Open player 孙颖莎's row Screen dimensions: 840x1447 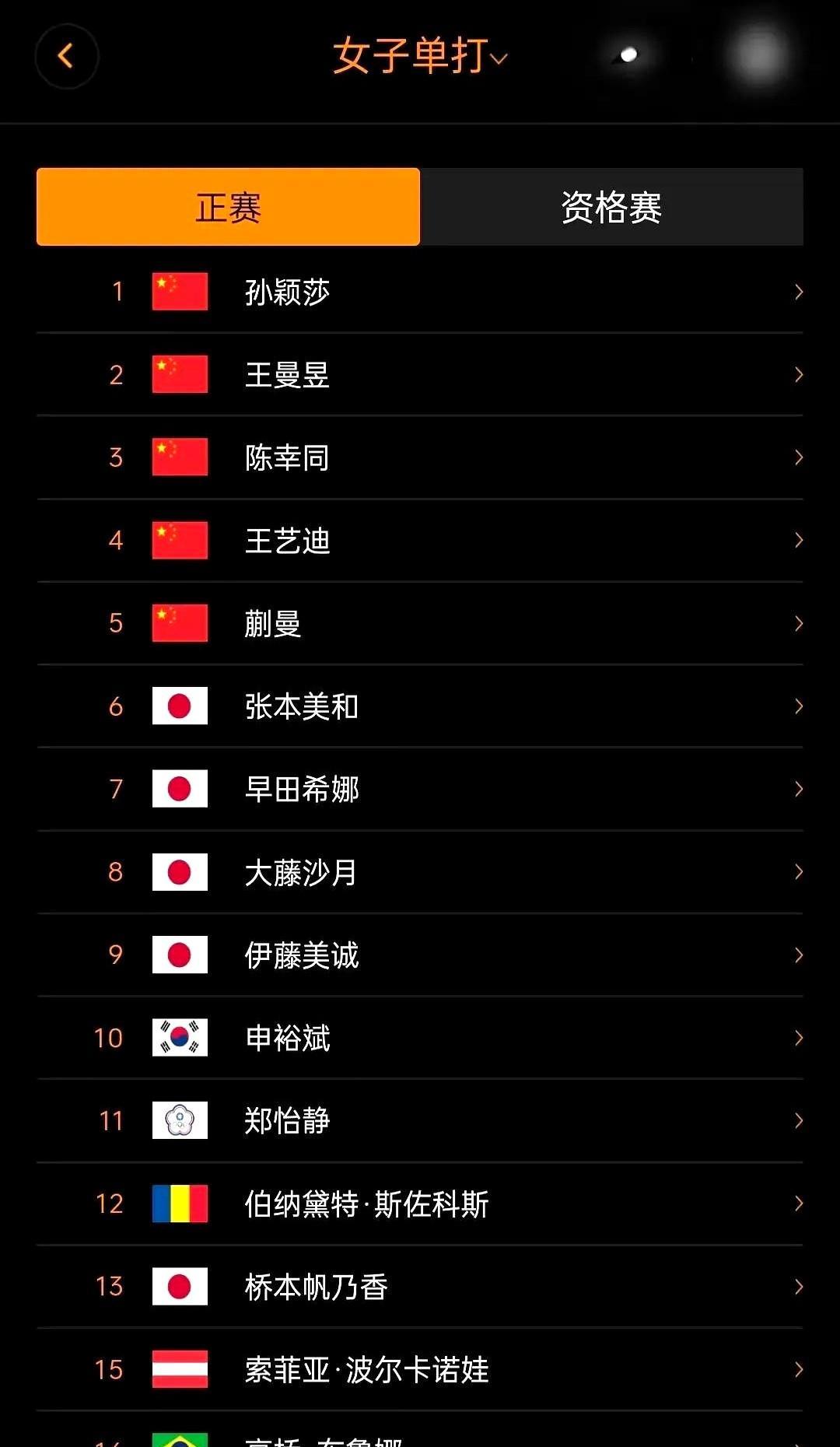pyautogui.click(x=420, y=292)
